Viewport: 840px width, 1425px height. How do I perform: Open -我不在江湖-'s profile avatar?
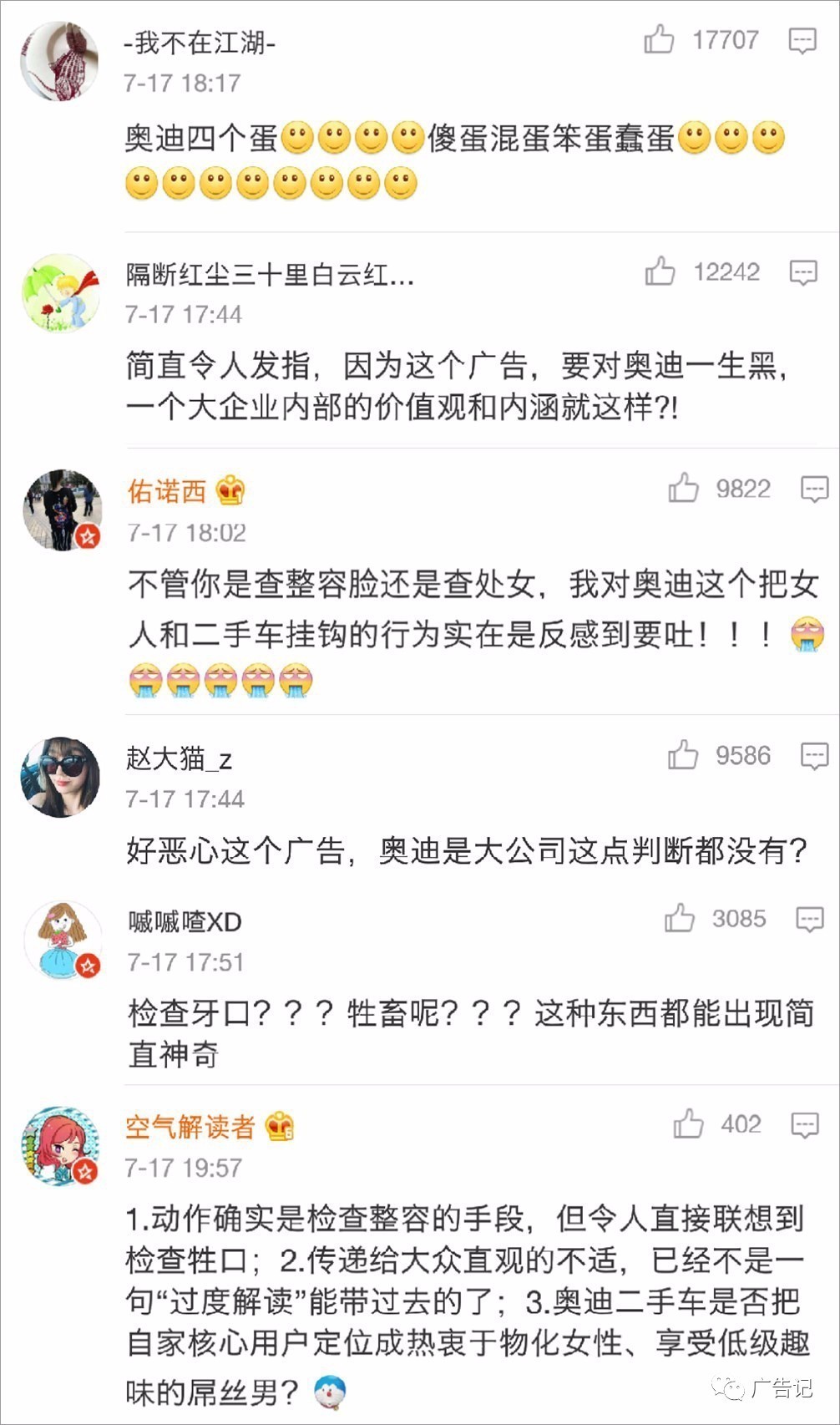(59, 61)
